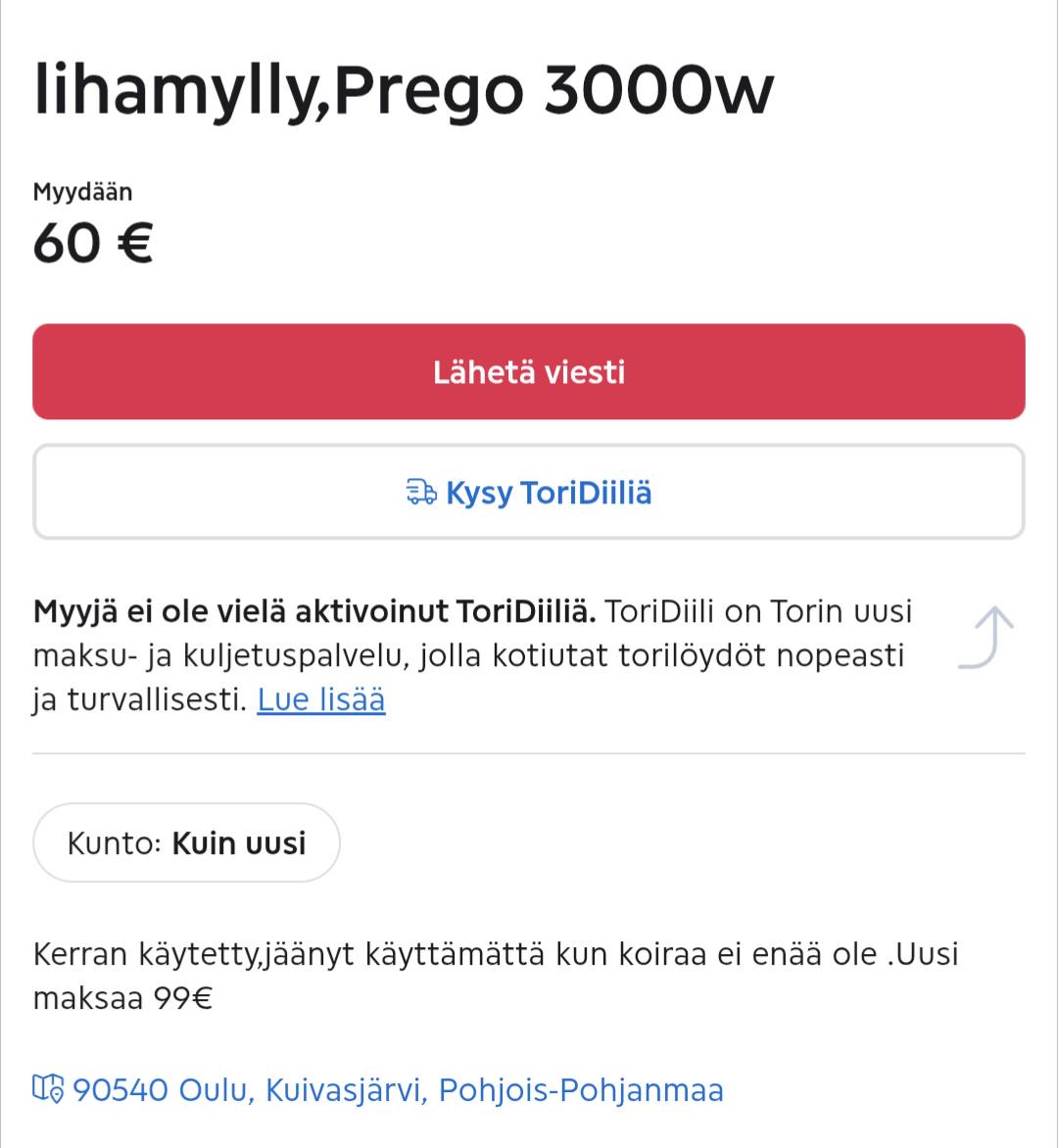
Task: Toggle the Kunto pill at the listing details
Action: (x=186, y=842)
